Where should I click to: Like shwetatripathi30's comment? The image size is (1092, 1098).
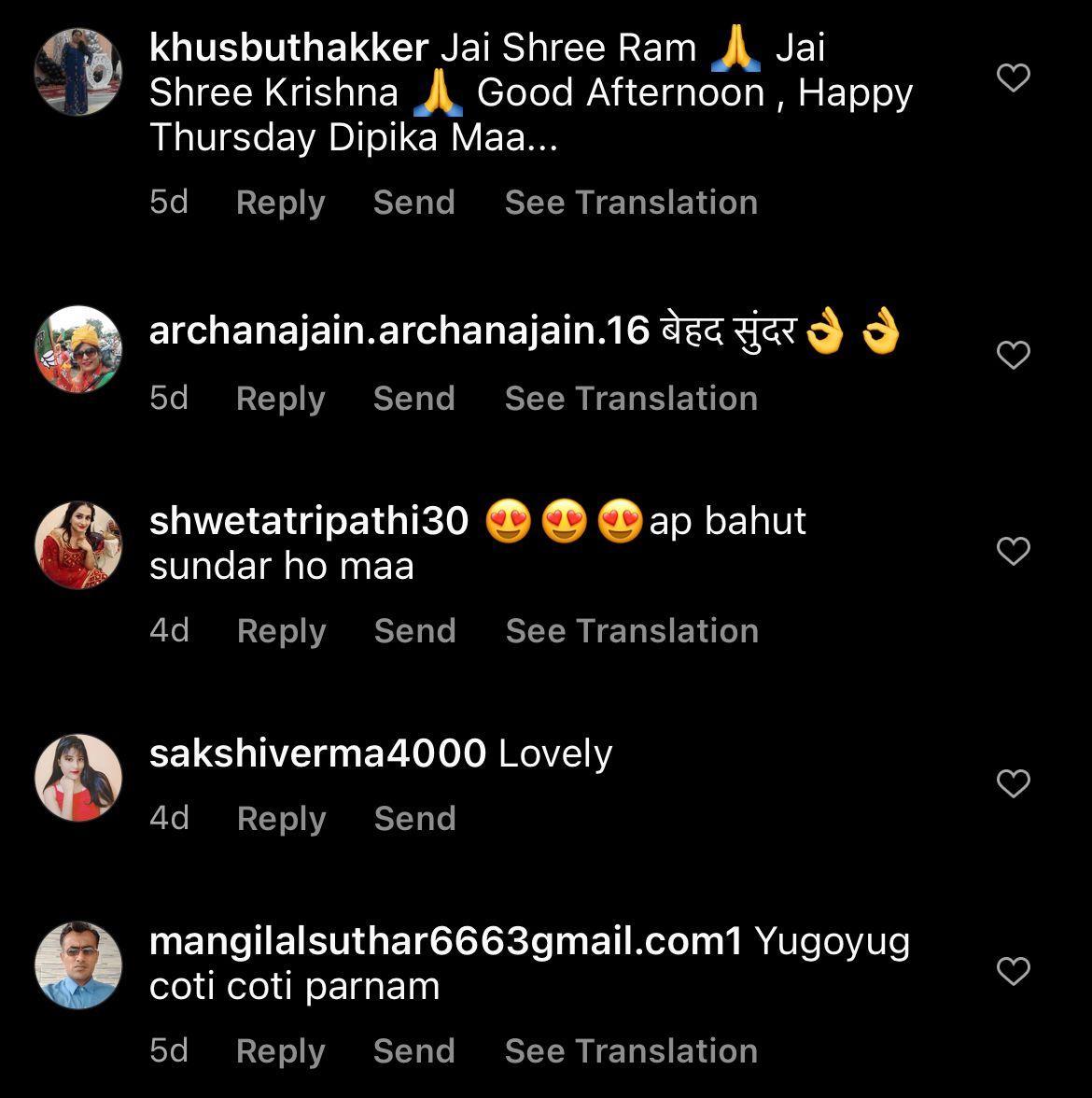(1013, 551)
